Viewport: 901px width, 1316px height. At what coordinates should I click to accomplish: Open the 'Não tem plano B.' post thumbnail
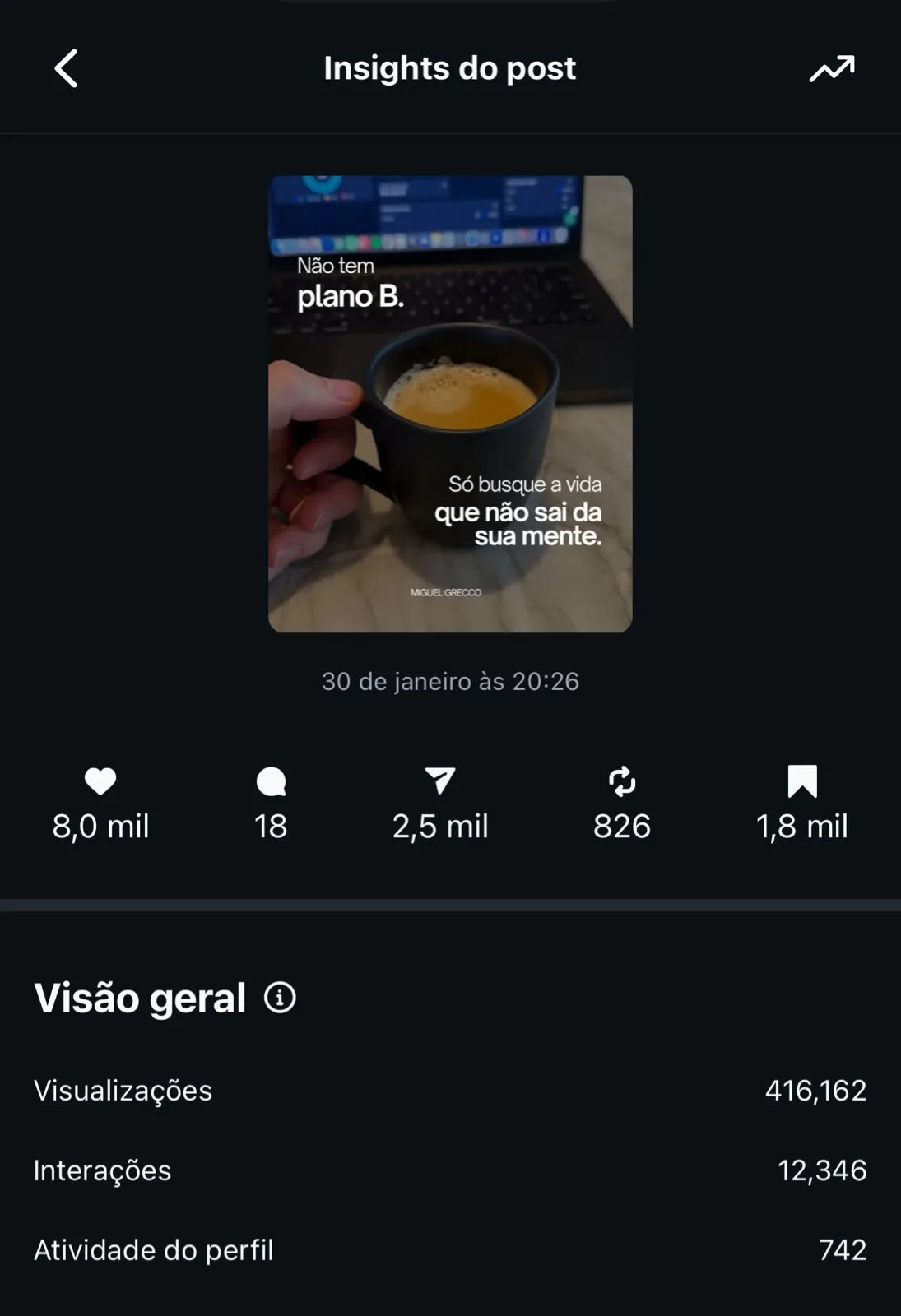450,403
